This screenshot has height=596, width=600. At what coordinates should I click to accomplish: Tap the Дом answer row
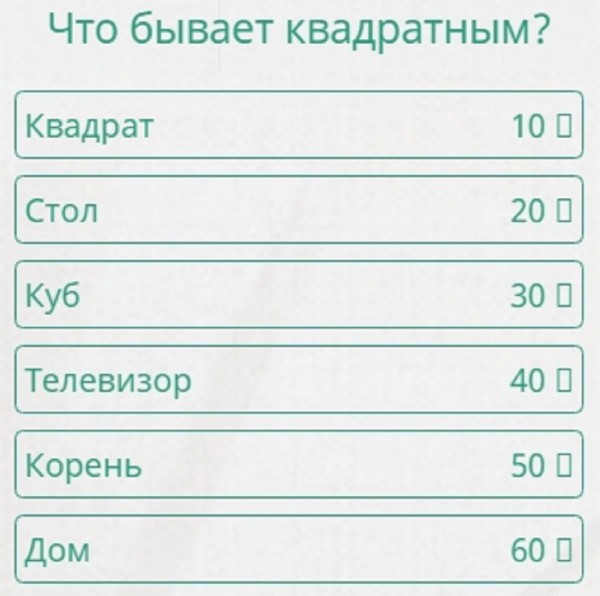point(298,549)
